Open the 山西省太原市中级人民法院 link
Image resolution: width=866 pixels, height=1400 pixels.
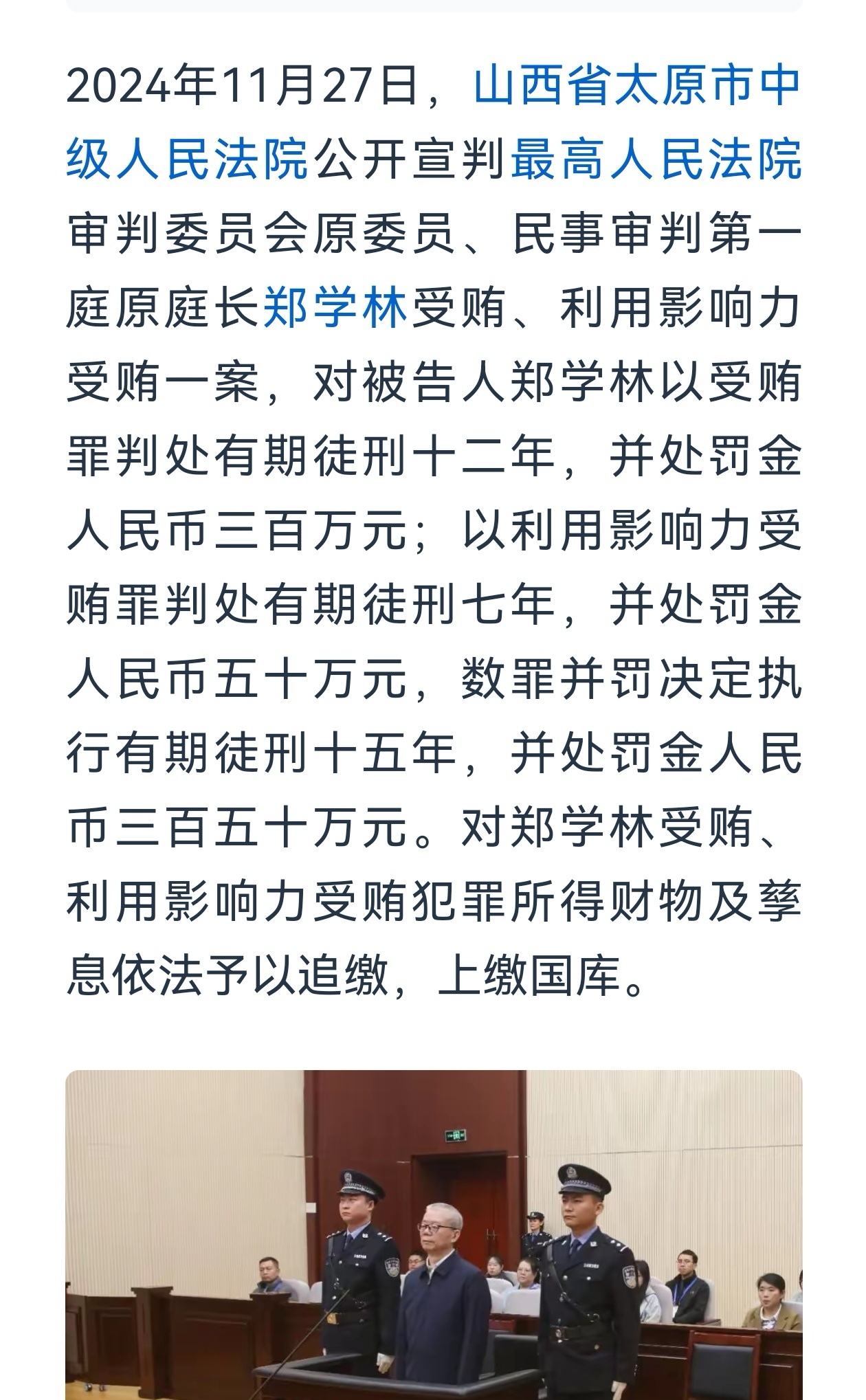coord(636,85)
